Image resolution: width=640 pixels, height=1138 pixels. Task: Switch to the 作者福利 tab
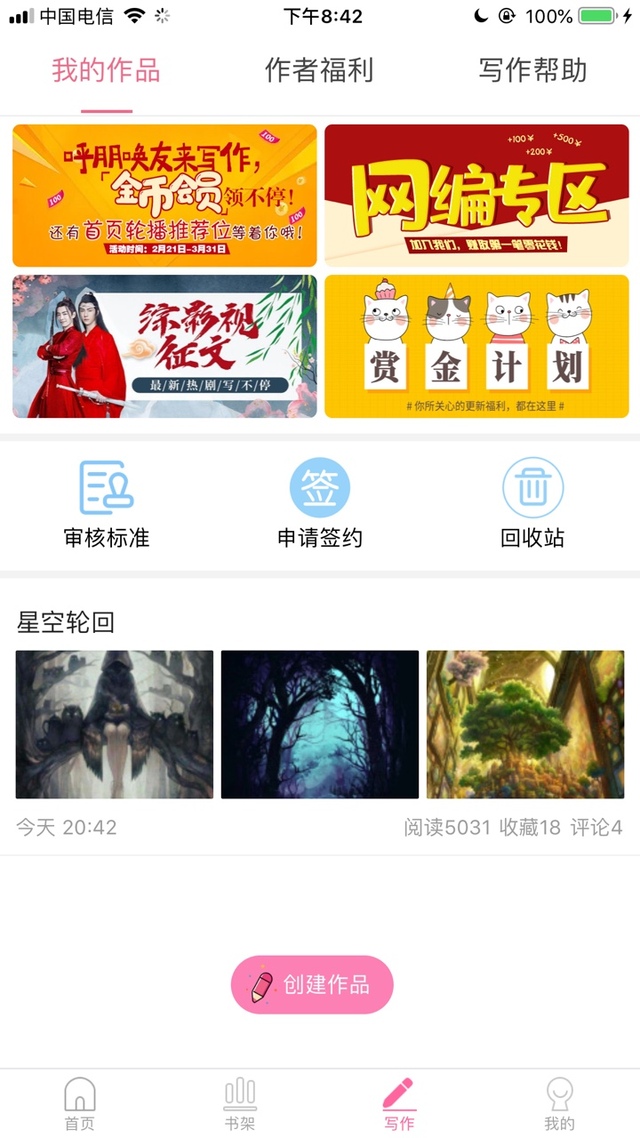click(x=319, y=71)
